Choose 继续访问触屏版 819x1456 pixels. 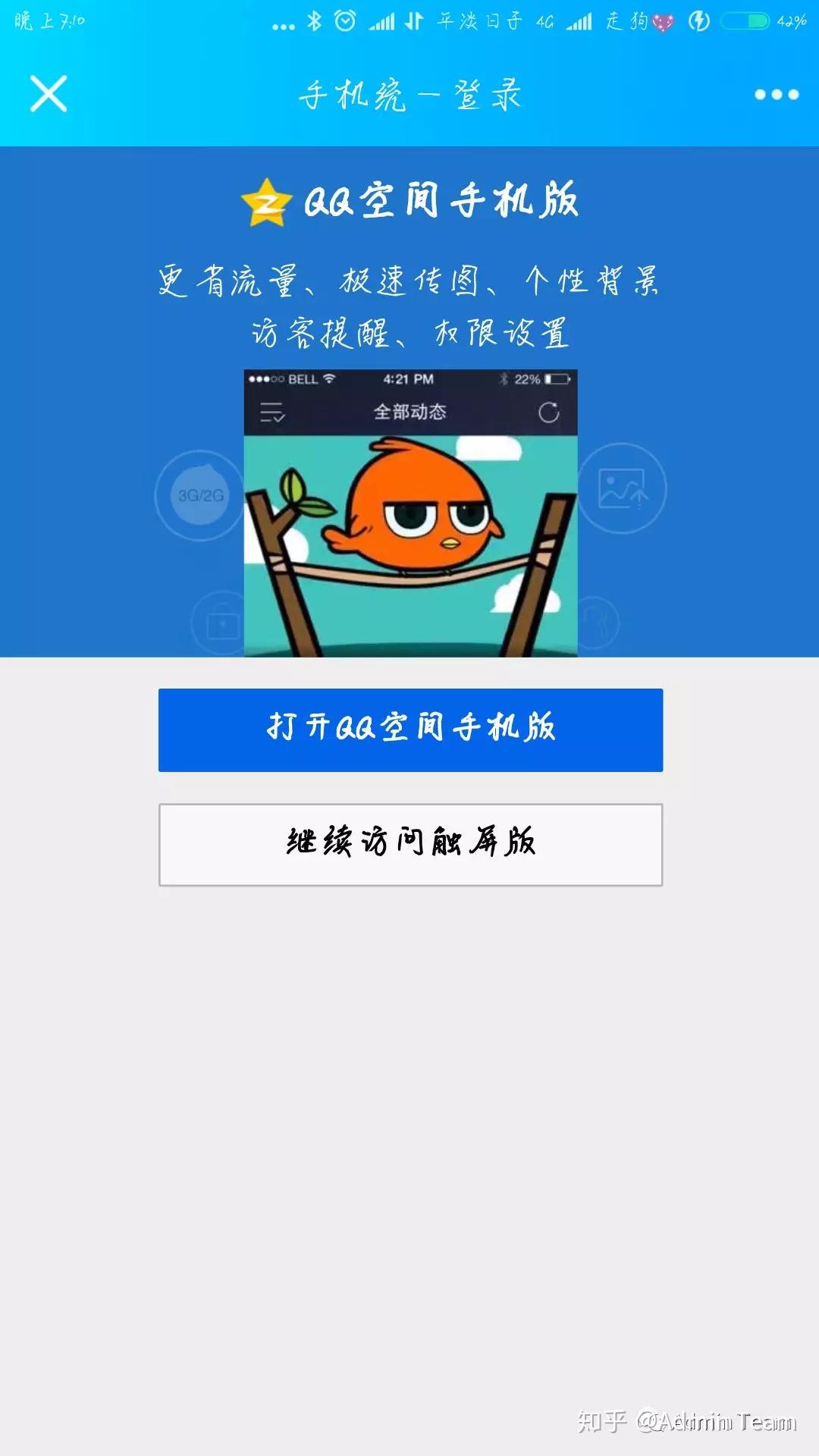tap(410, 844)
